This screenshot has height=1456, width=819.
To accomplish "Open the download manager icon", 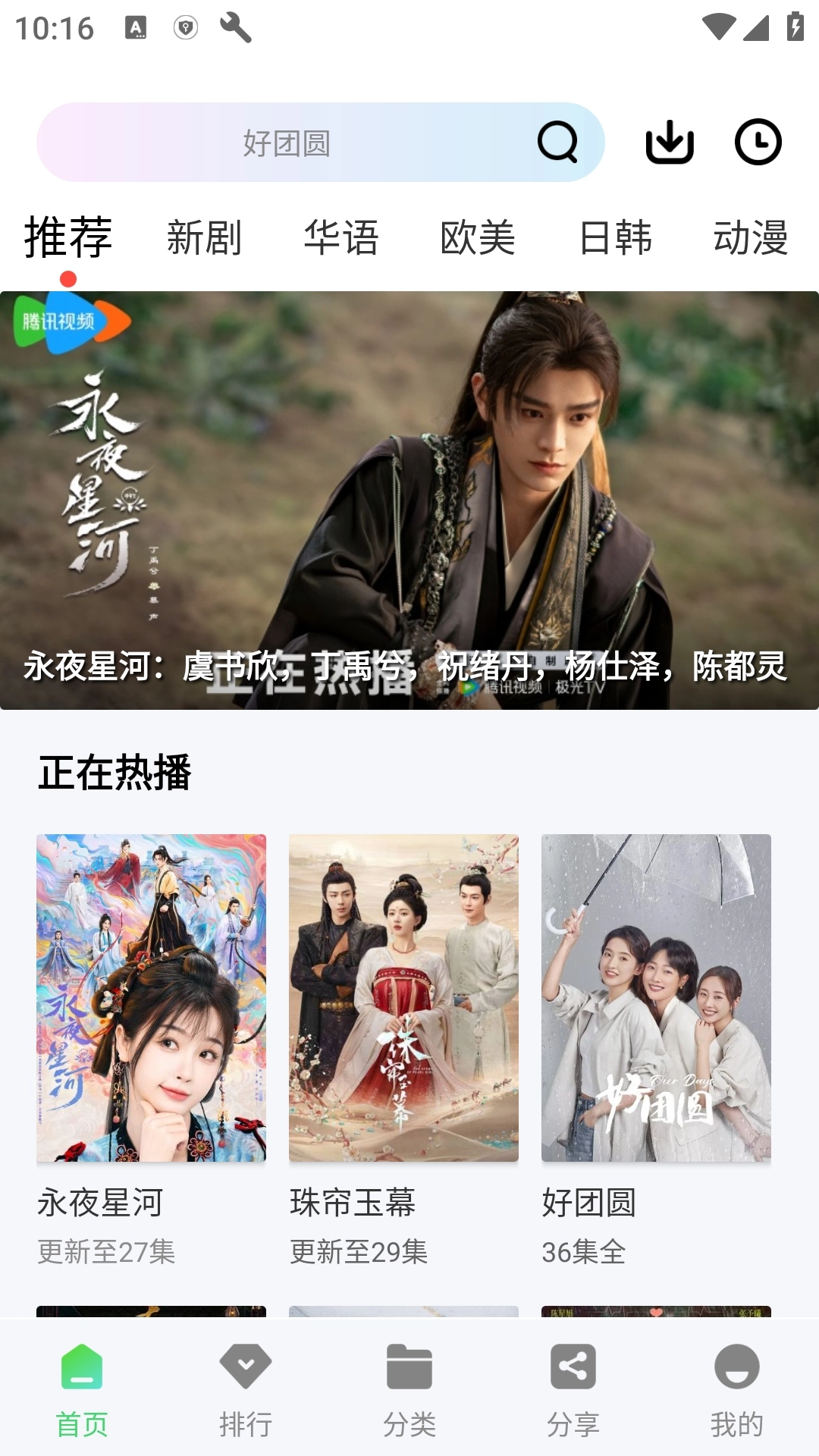I will pyautogui.click(x=671, y=142).
